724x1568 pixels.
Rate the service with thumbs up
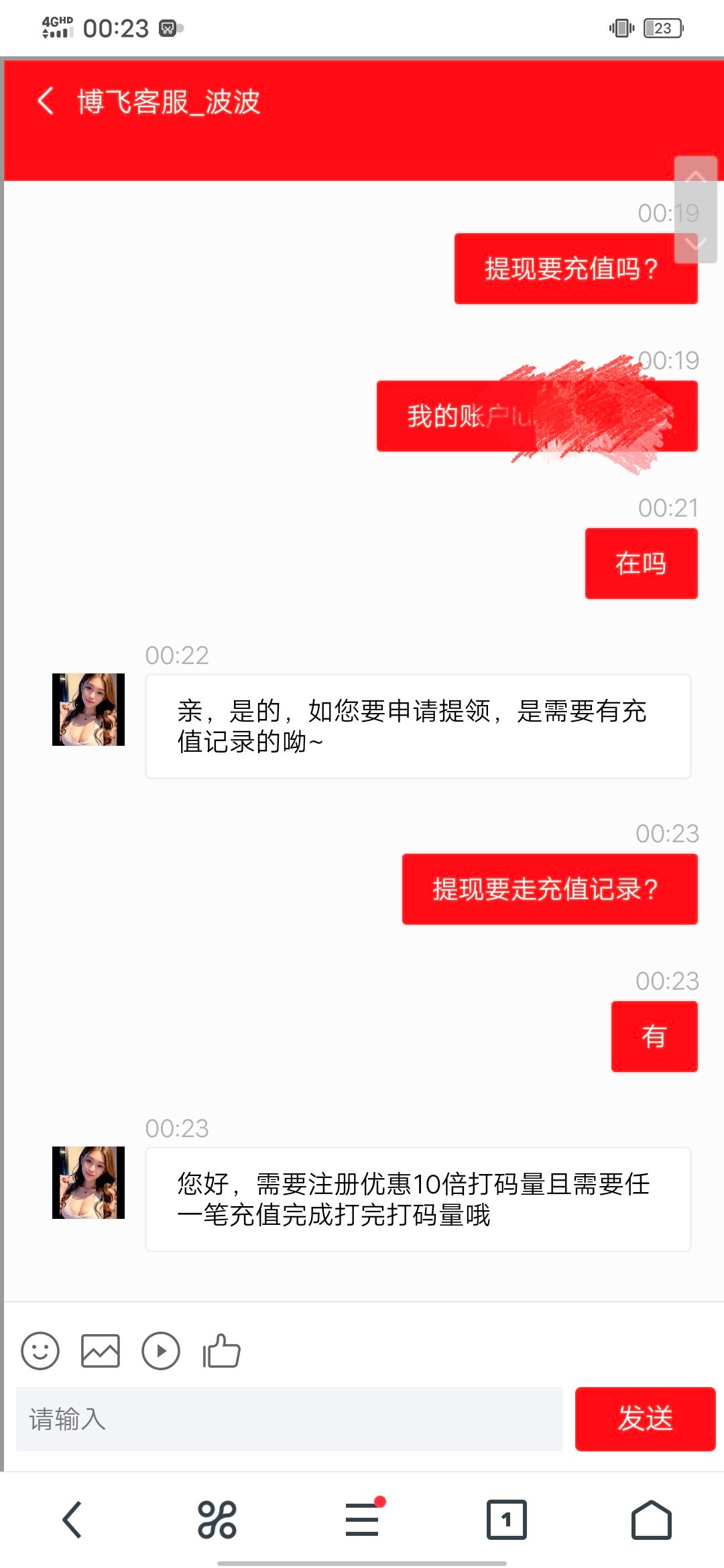pyautogui.click(x=222, y=1350)
